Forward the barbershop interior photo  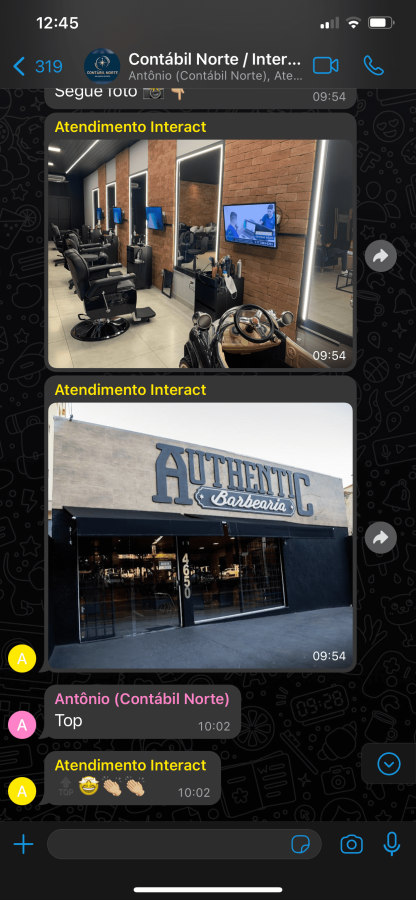(x=381, y=256)
